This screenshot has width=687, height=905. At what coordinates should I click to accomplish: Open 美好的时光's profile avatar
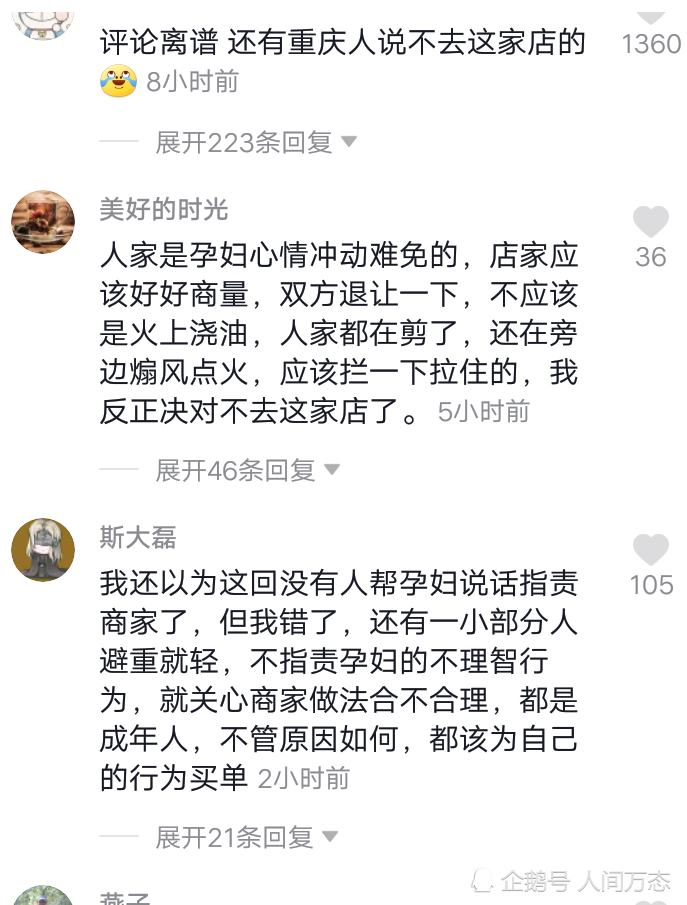click(43, 222)
